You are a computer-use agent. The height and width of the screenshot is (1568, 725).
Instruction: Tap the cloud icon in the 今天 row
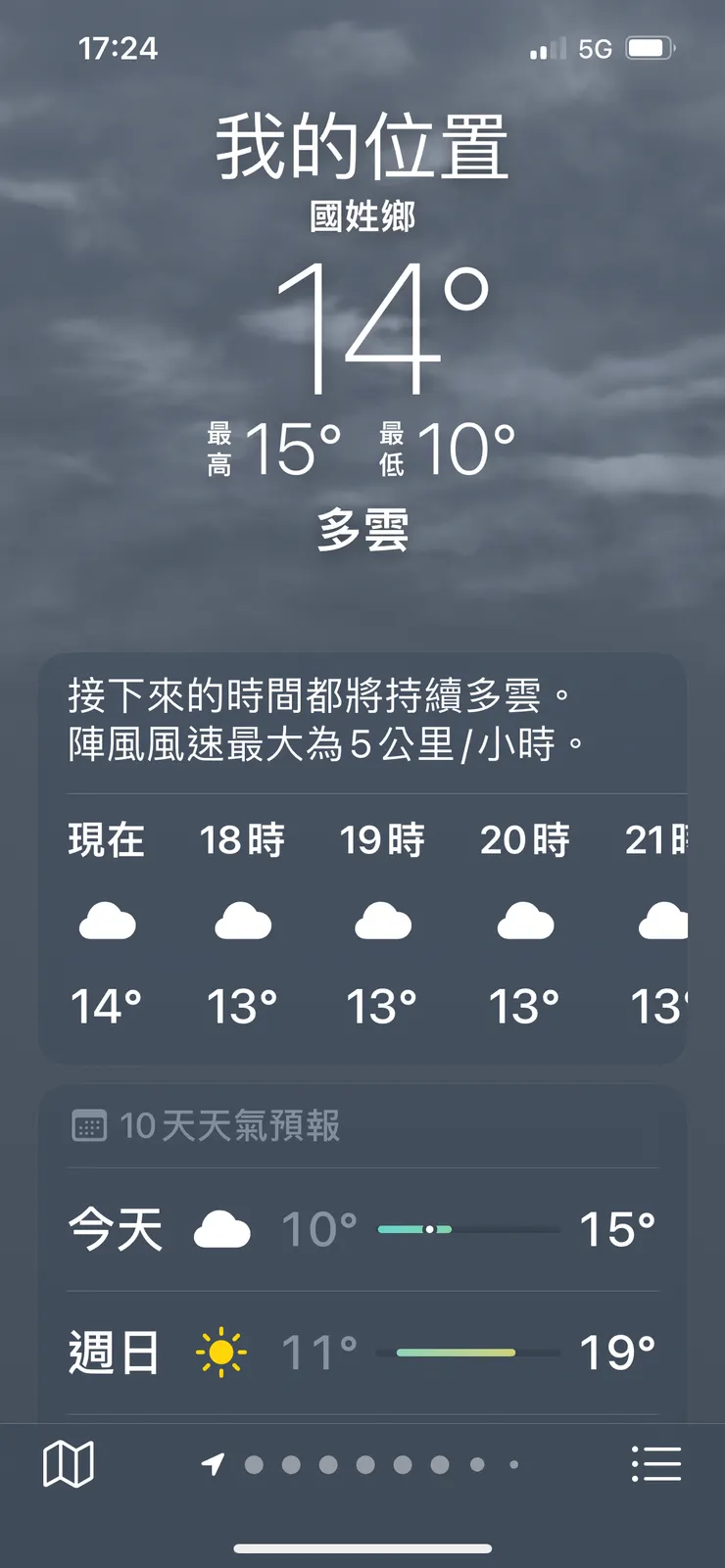pos(223,1229)
